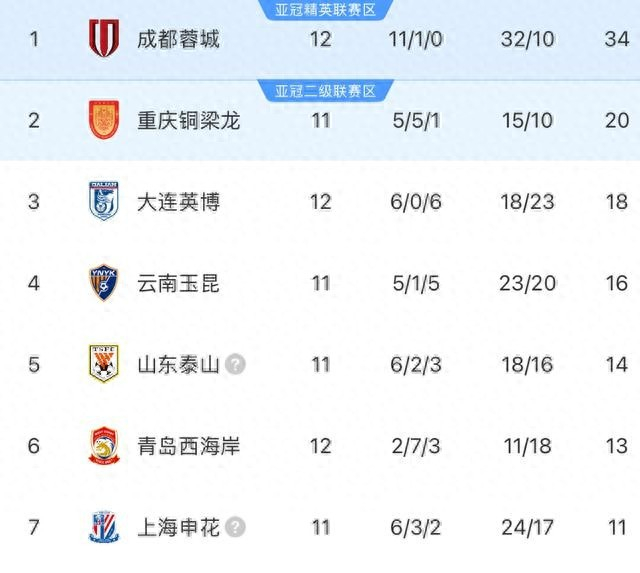Open the 山东泰山 team row
The height and width of the screenshot is (573, 640).
(x=320, y=364)
